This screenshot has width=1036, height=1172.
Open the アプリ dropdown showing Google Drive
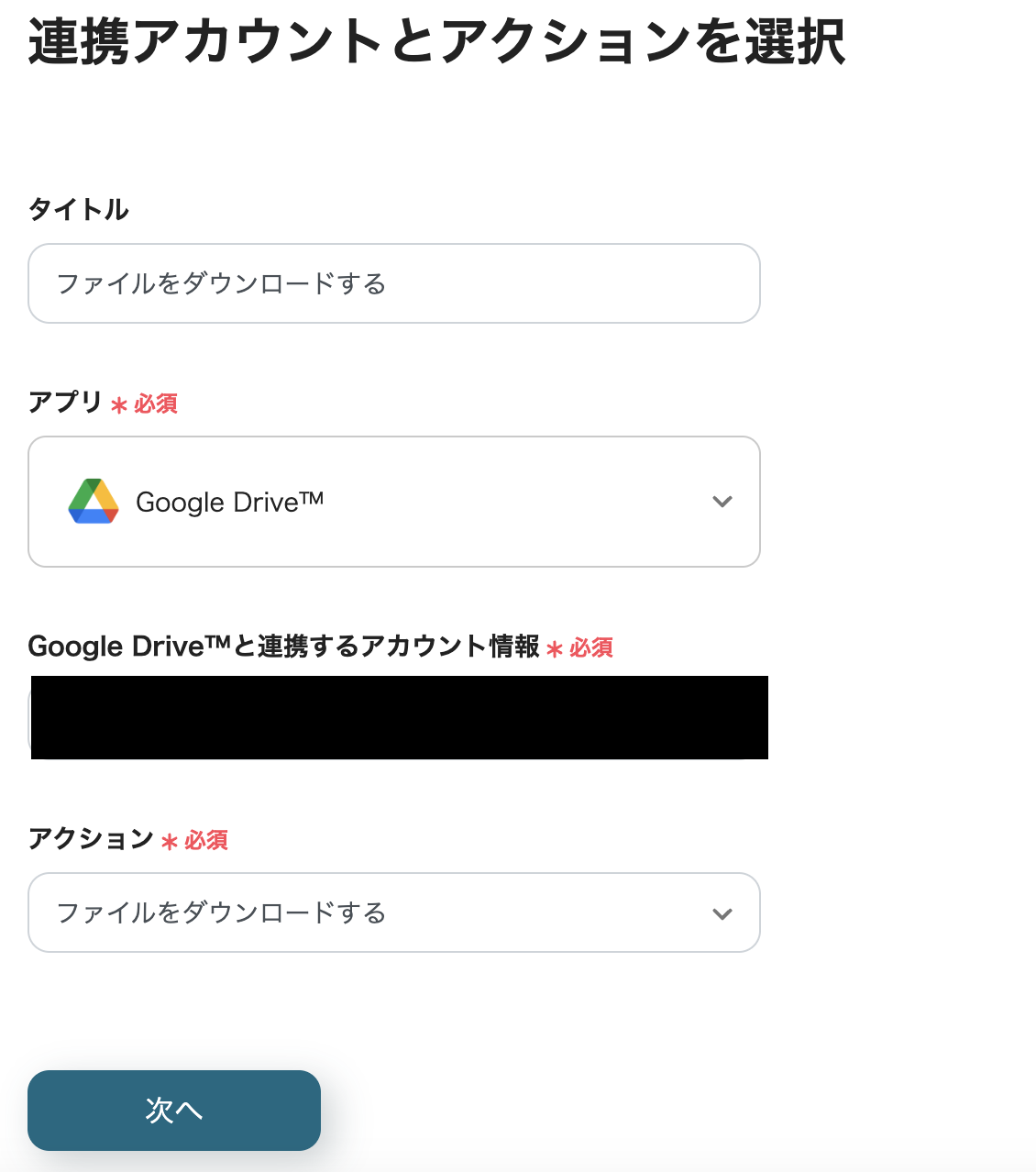394,502
